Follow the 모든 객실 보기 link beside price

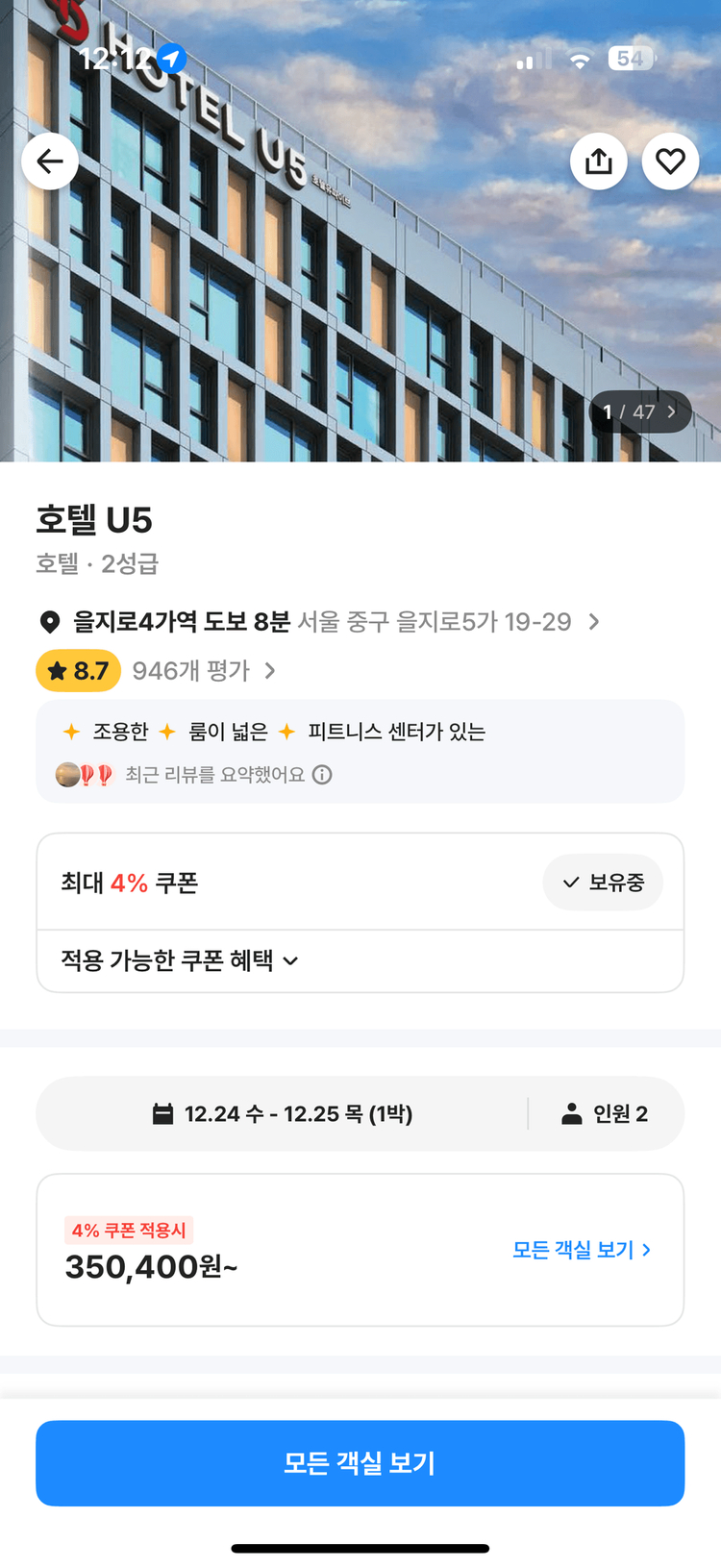click(x=581, y=1249)
